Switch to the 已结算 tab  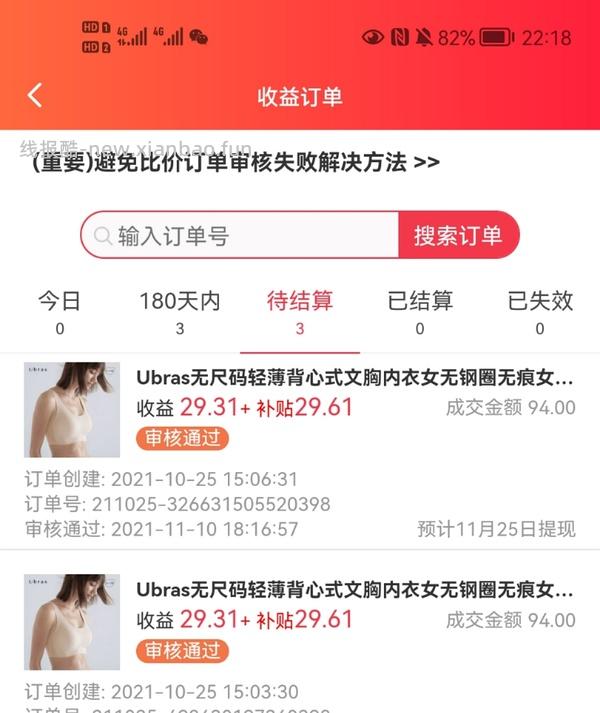pos(420,311)
